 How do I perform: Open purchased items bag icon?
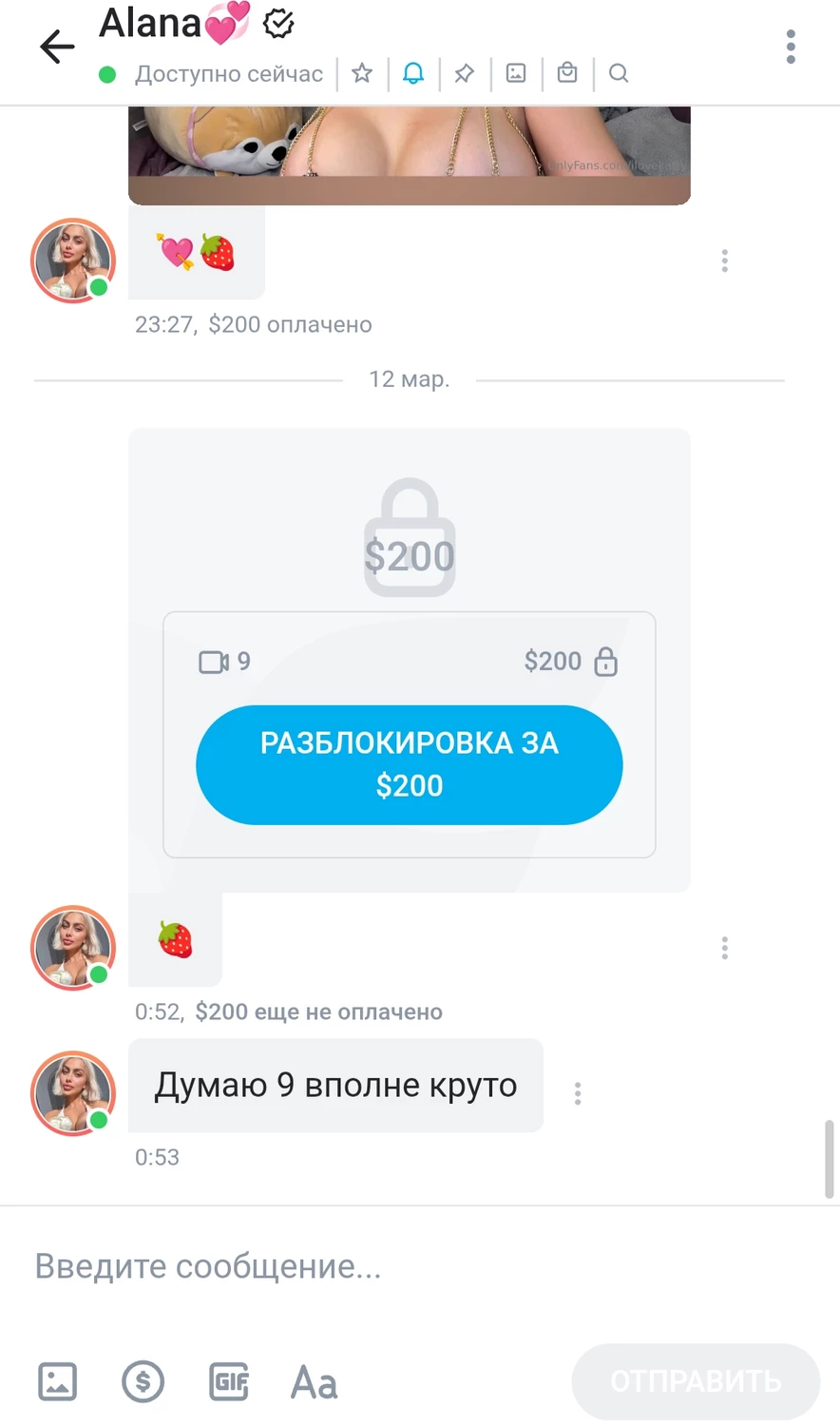[567, 73]
